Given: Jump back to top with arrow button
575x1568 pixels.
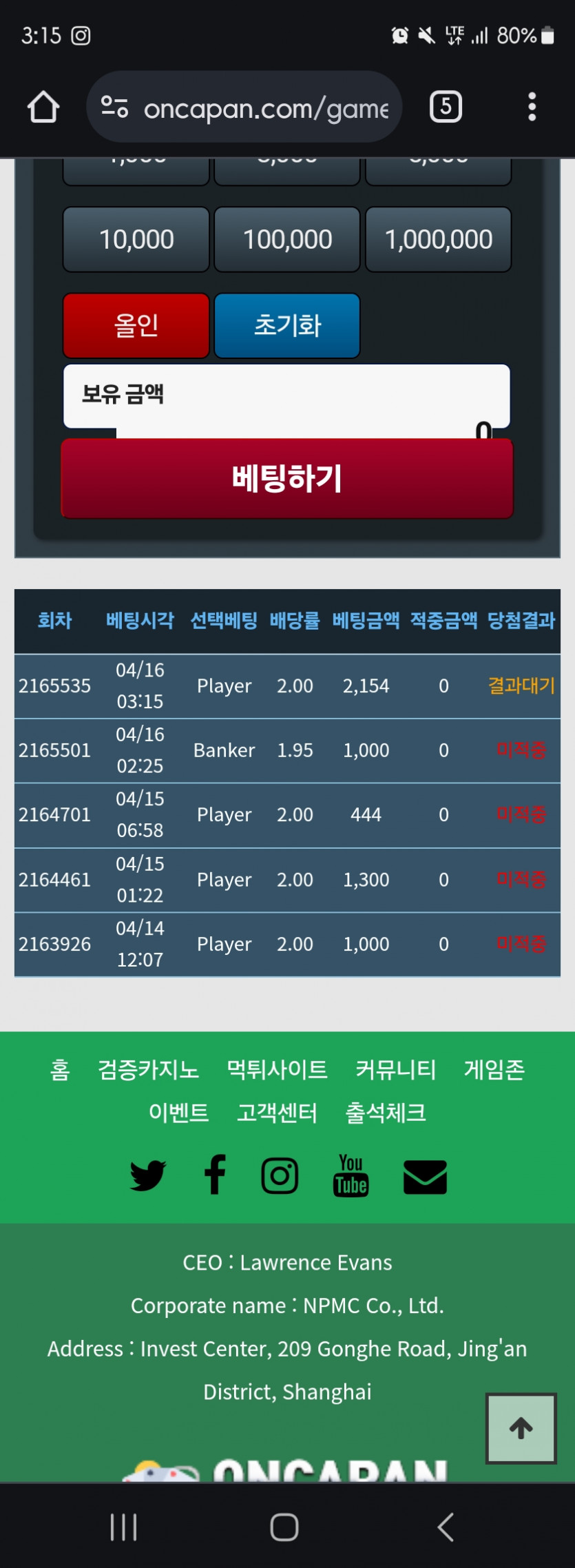Looking at the screenshot, I should [x=521, y=1427].
